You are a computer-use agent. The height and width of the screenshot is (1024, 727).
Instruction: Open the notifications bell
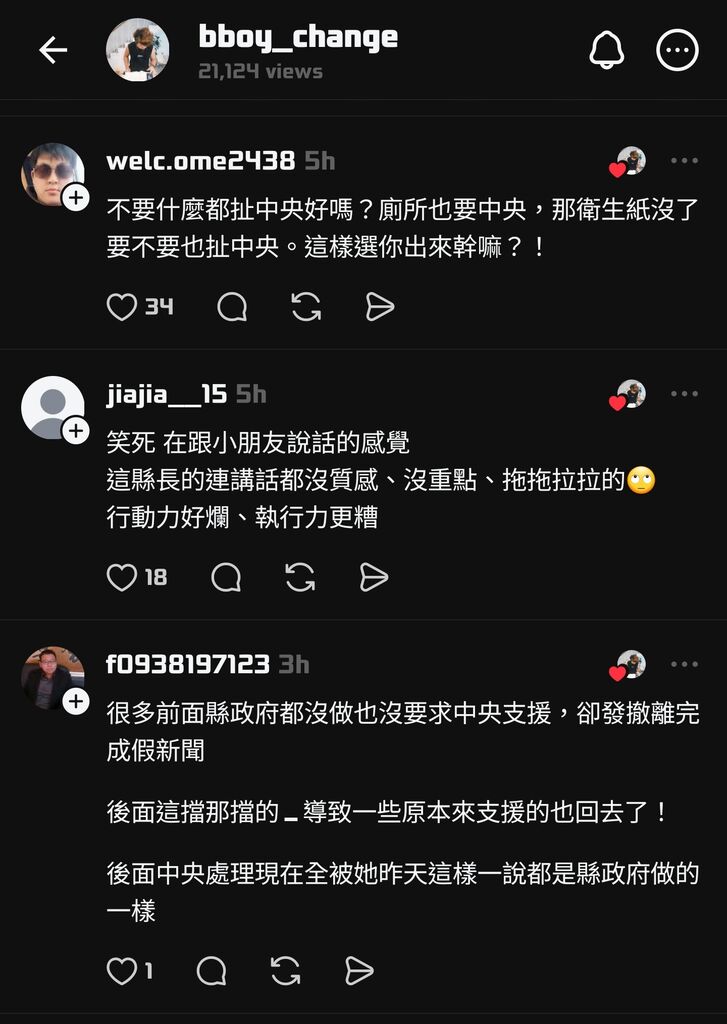(x=606, y=51)
